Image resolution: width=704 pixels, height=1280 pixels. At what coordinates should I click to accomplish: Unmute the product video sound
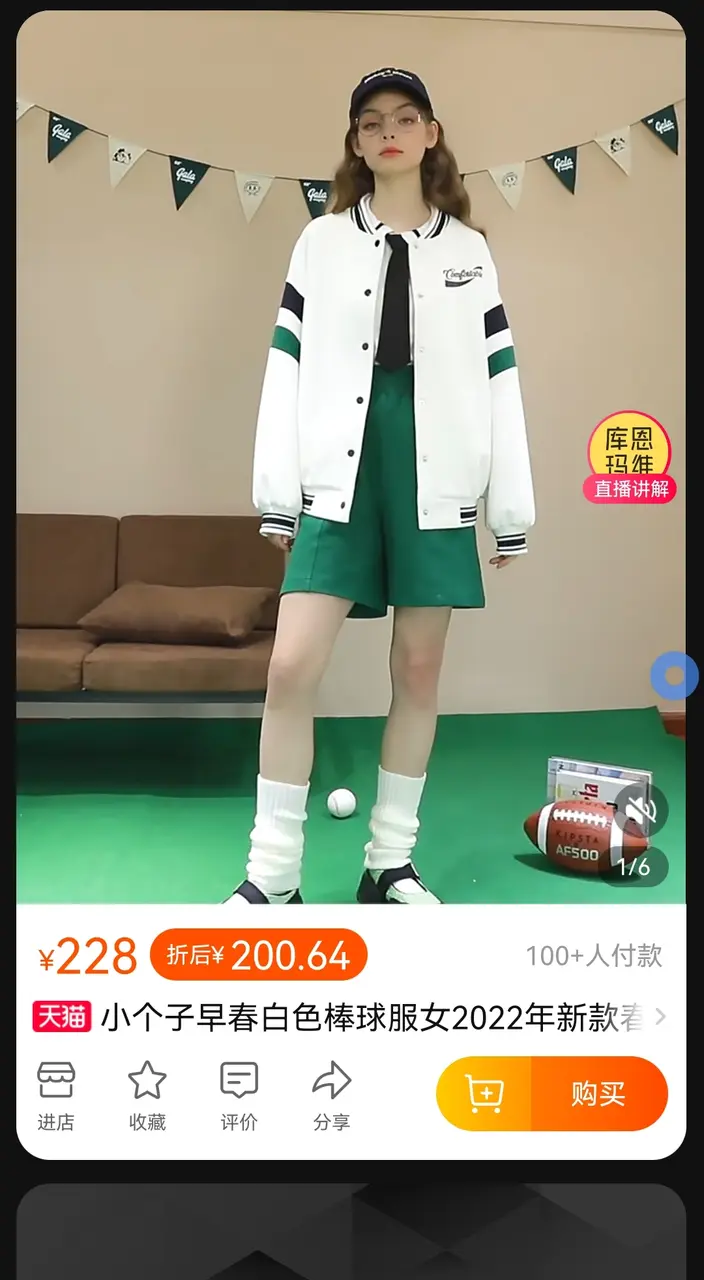pos(643,809)
